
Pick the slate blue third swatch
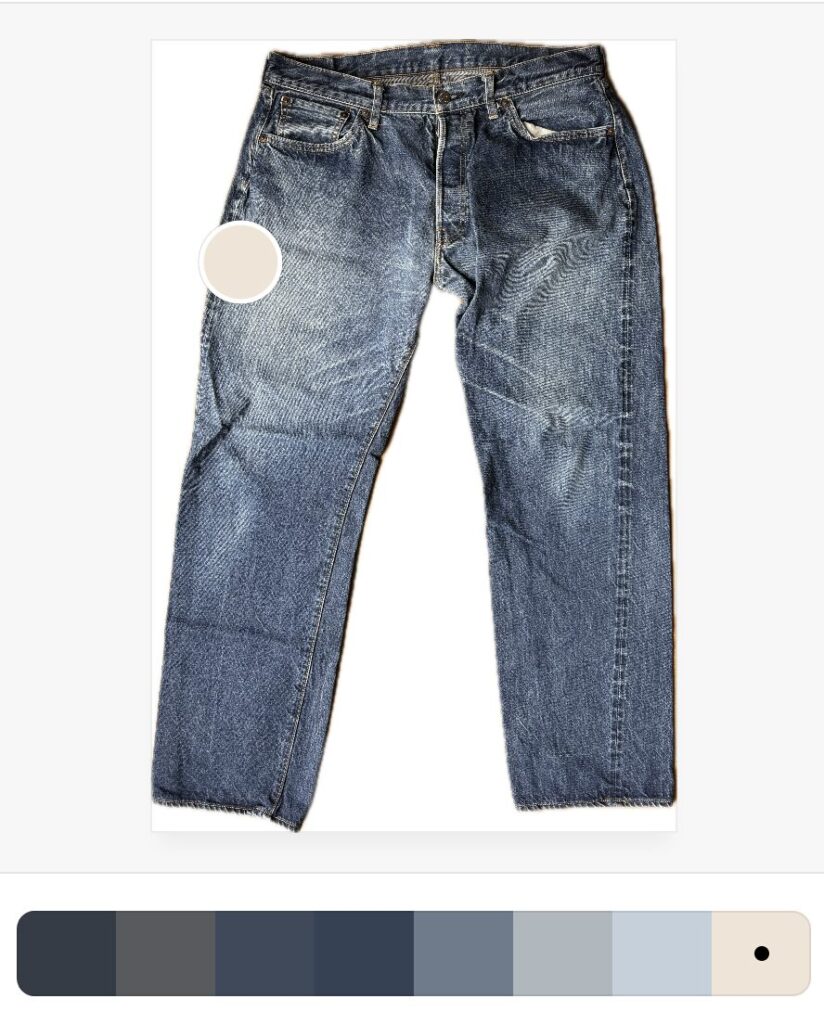(264, 953)
